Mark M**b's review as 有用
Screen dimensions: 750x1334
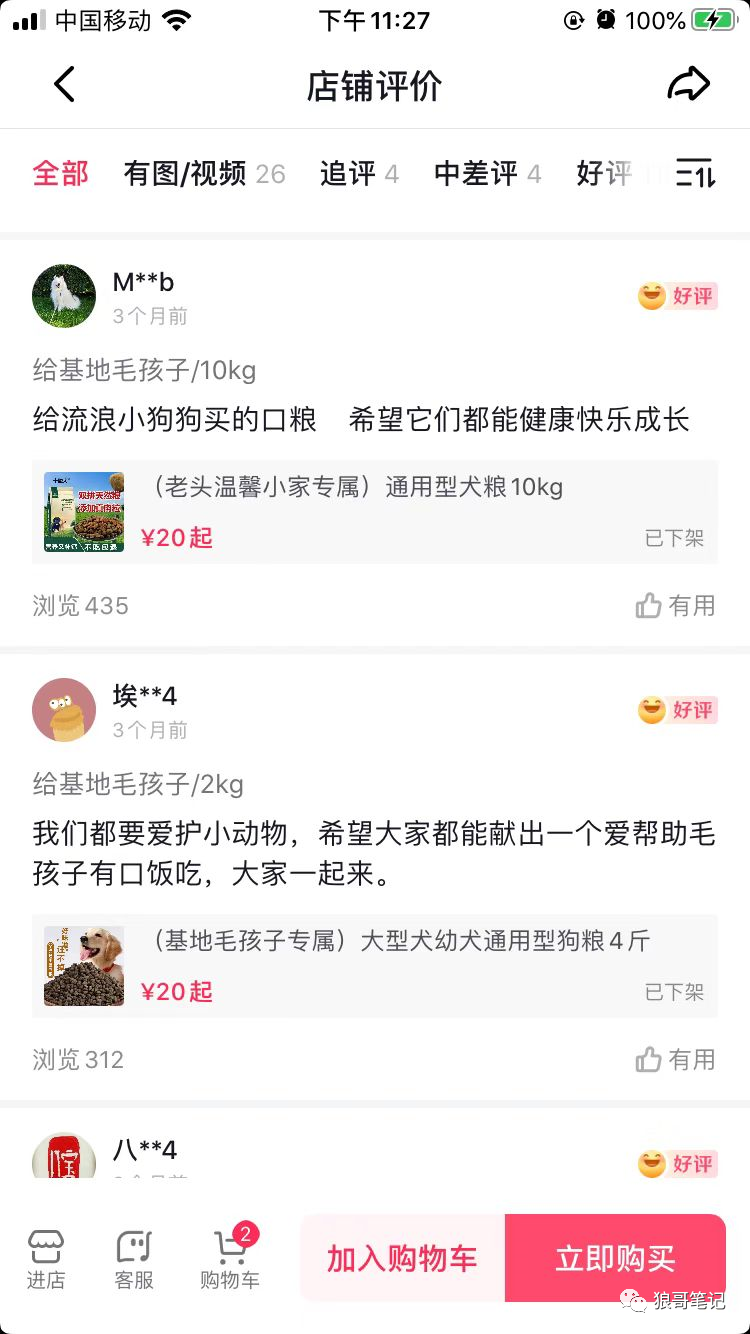tap(676, 605)
